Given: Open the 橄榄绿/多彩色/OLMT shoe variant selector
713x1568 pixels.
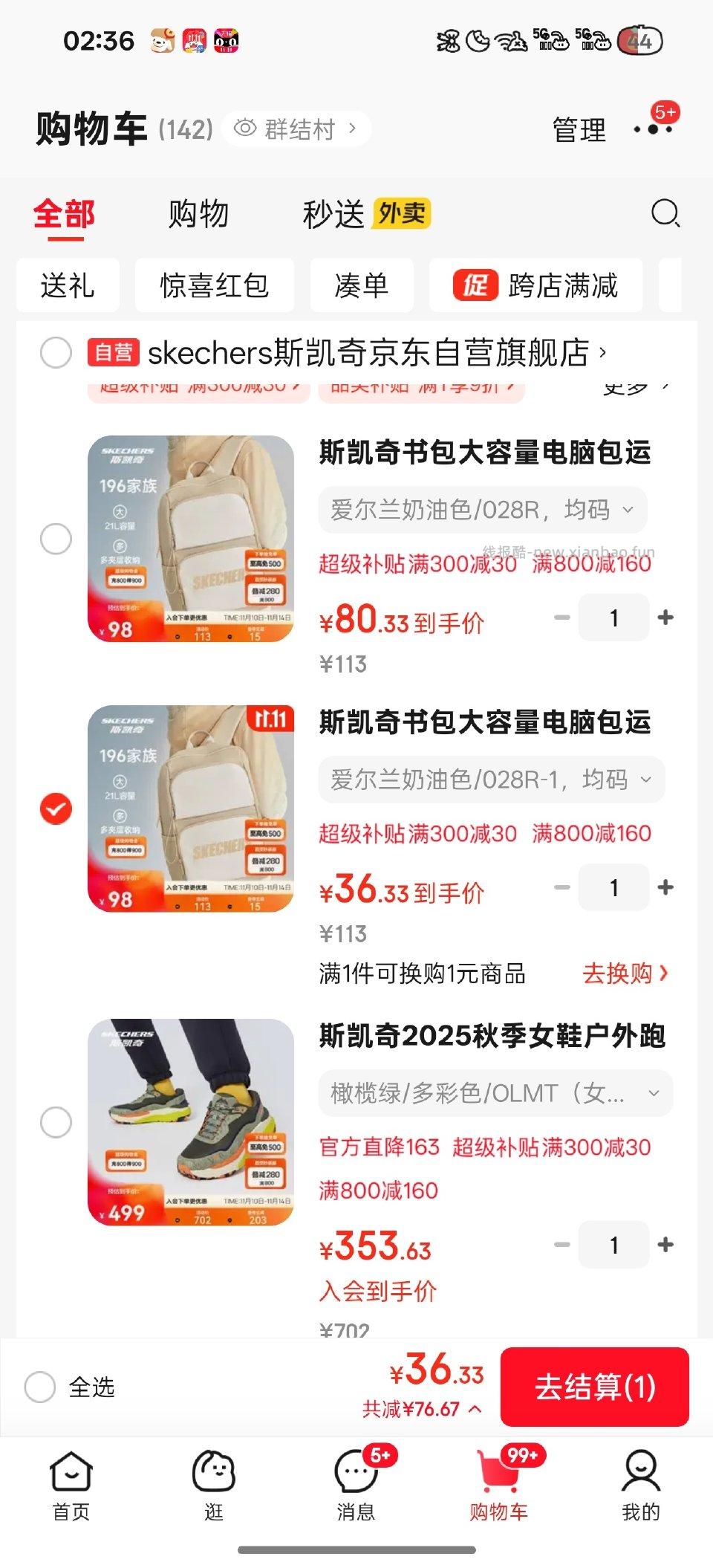Looking at the screenshot, I should [x=652, y=1092].
